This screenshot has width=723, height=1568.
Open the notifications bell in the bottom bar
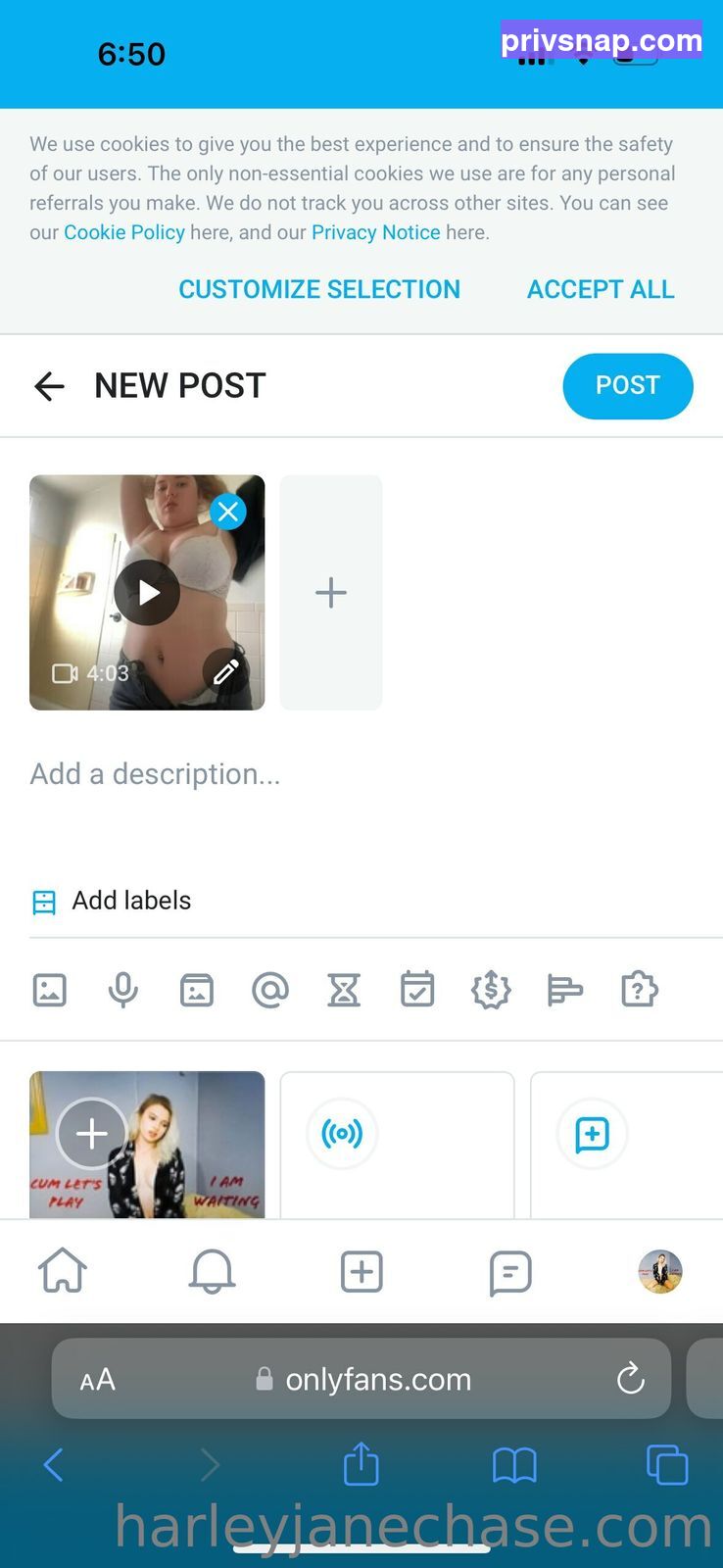coord(212,1272)
